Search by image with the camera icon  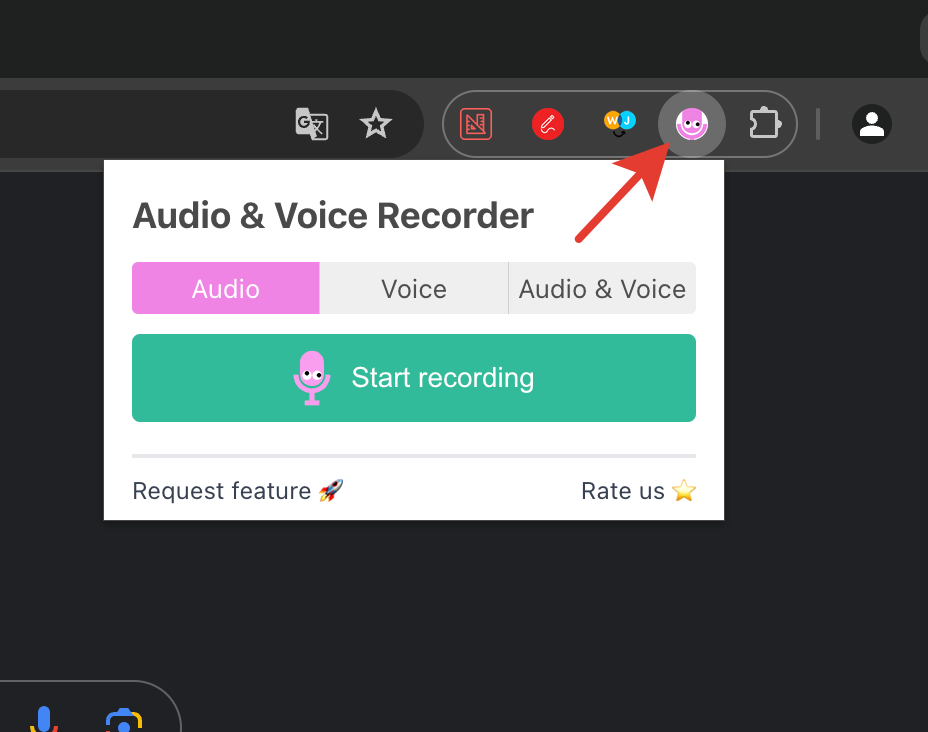[x=123, y=720]
